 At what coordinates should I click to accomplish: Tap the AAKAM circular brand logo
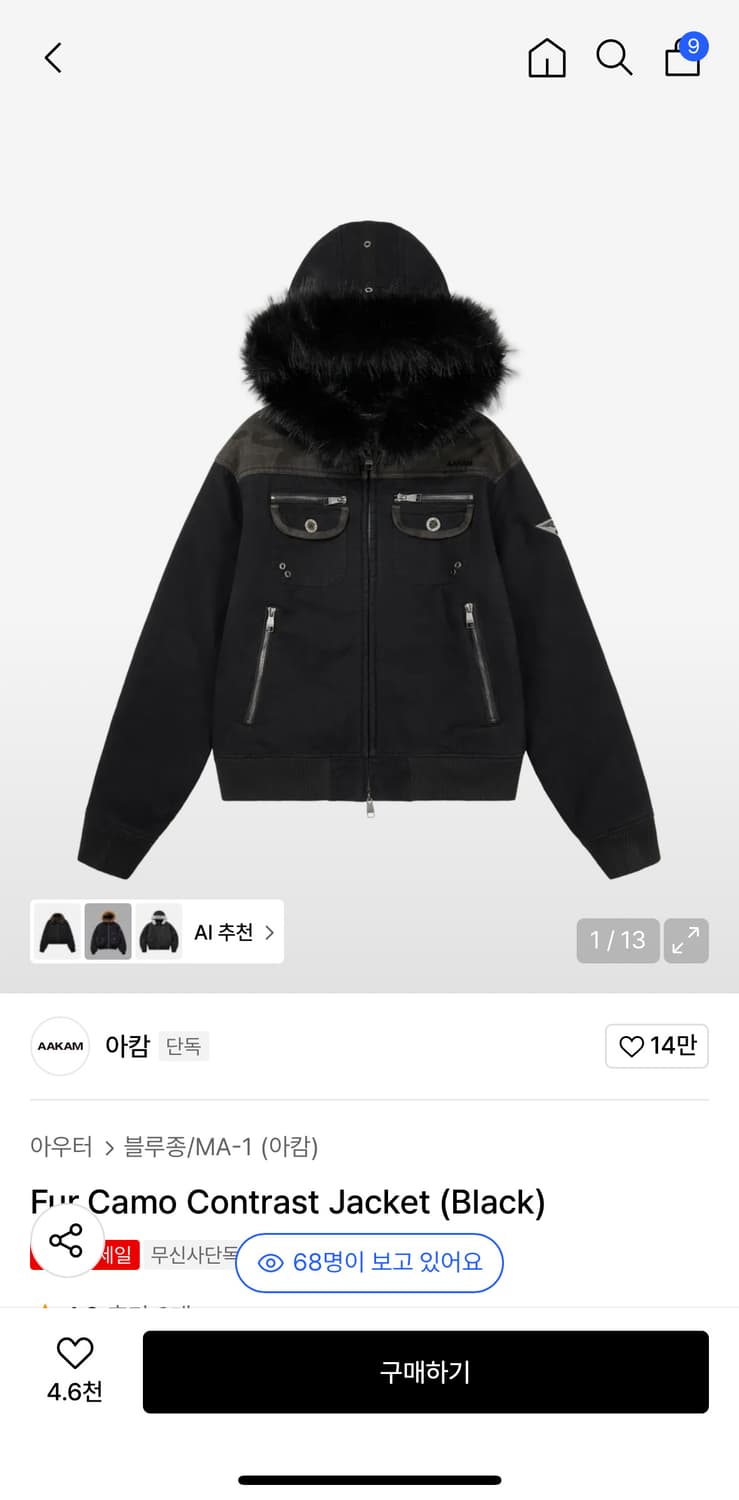point(60,1046)
